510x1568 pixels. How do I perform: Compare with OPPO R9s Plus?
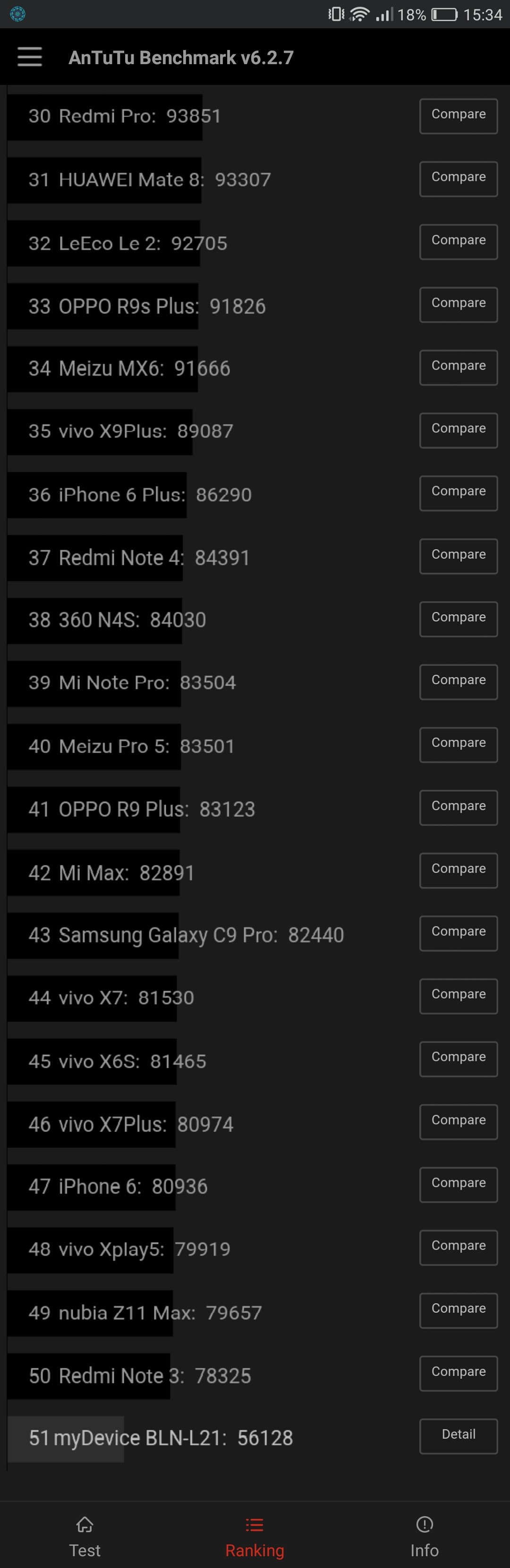point(458,304)
